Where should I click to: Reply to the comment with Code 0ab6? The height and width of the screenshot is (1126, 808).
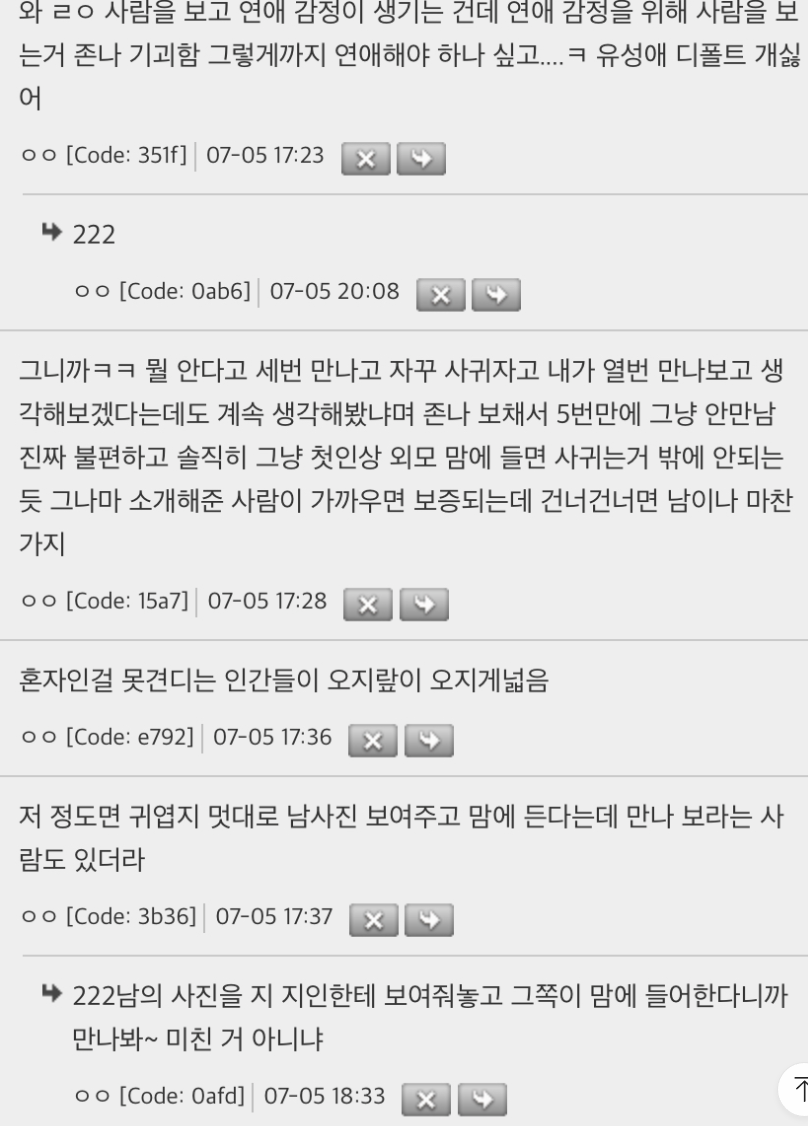(x=495, y=294)
